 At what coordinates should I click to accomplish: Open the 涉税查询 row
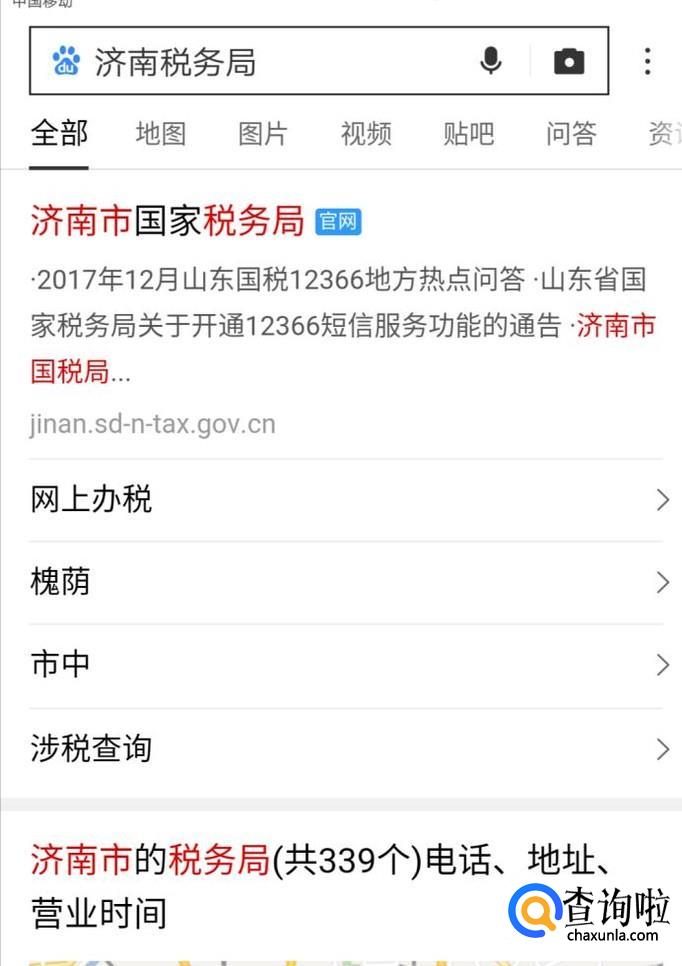[x=346, y=749]
